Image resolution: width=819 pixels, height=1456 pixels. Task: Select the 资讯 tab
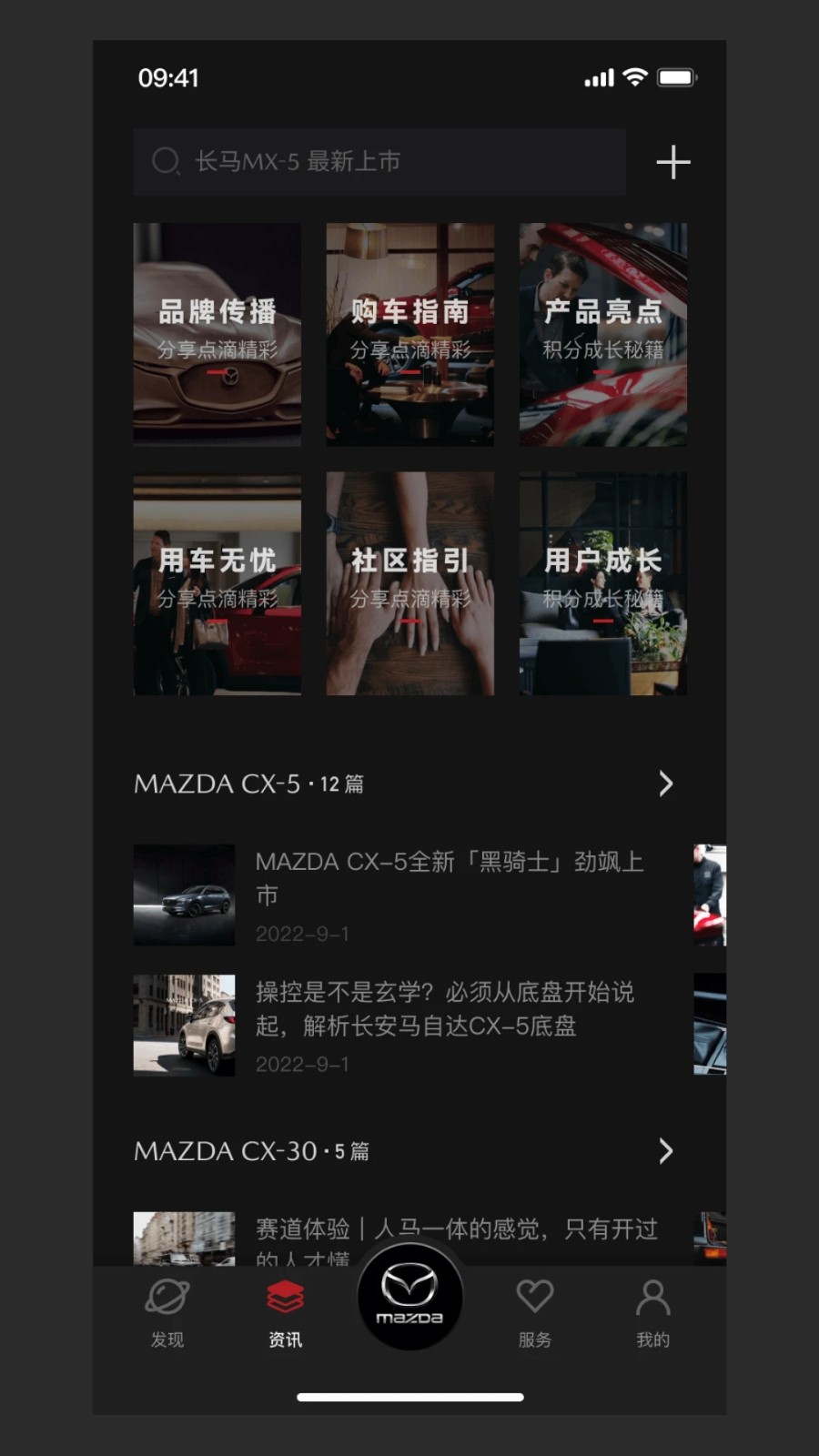tap(285, 1311)
